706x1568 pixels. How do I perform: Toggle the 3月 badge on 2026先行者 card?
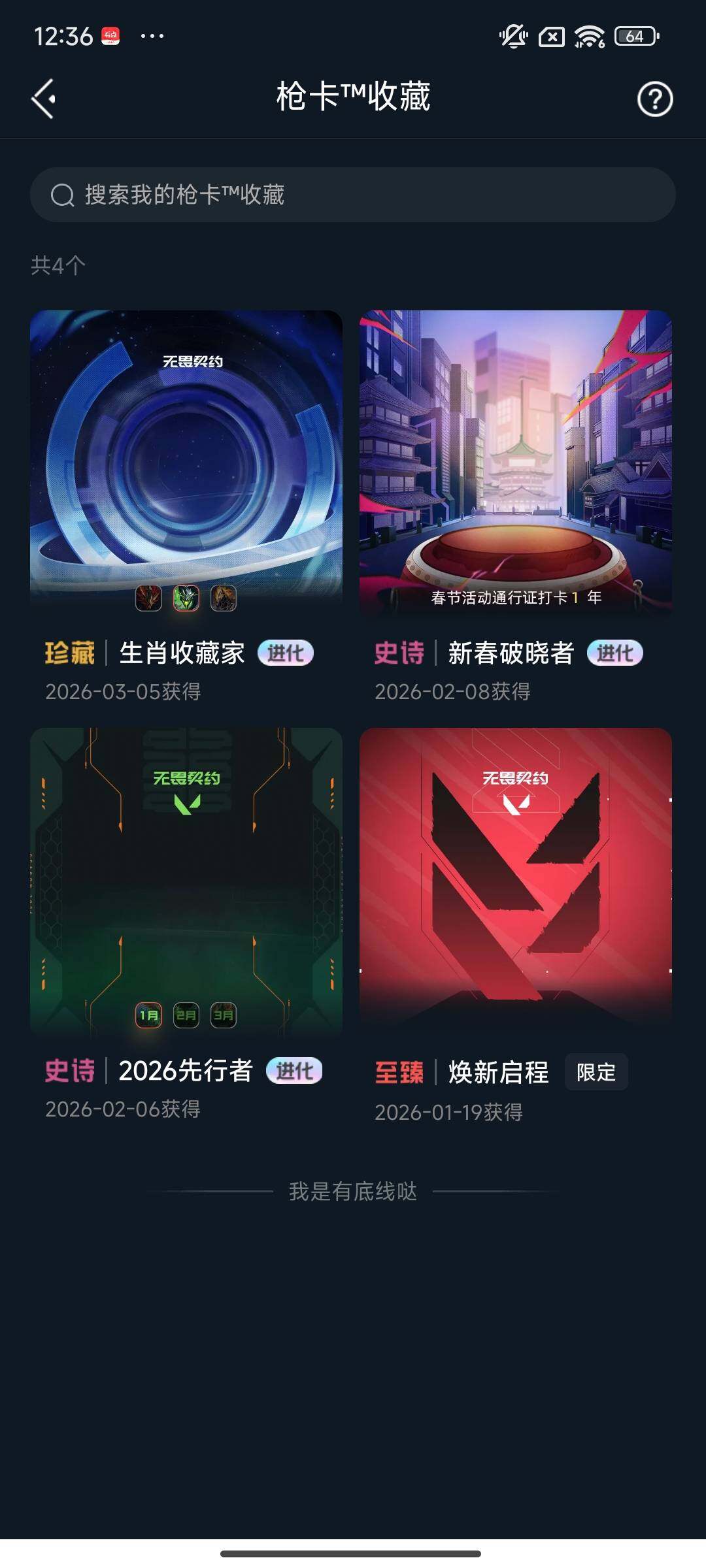pos(224,1015)
